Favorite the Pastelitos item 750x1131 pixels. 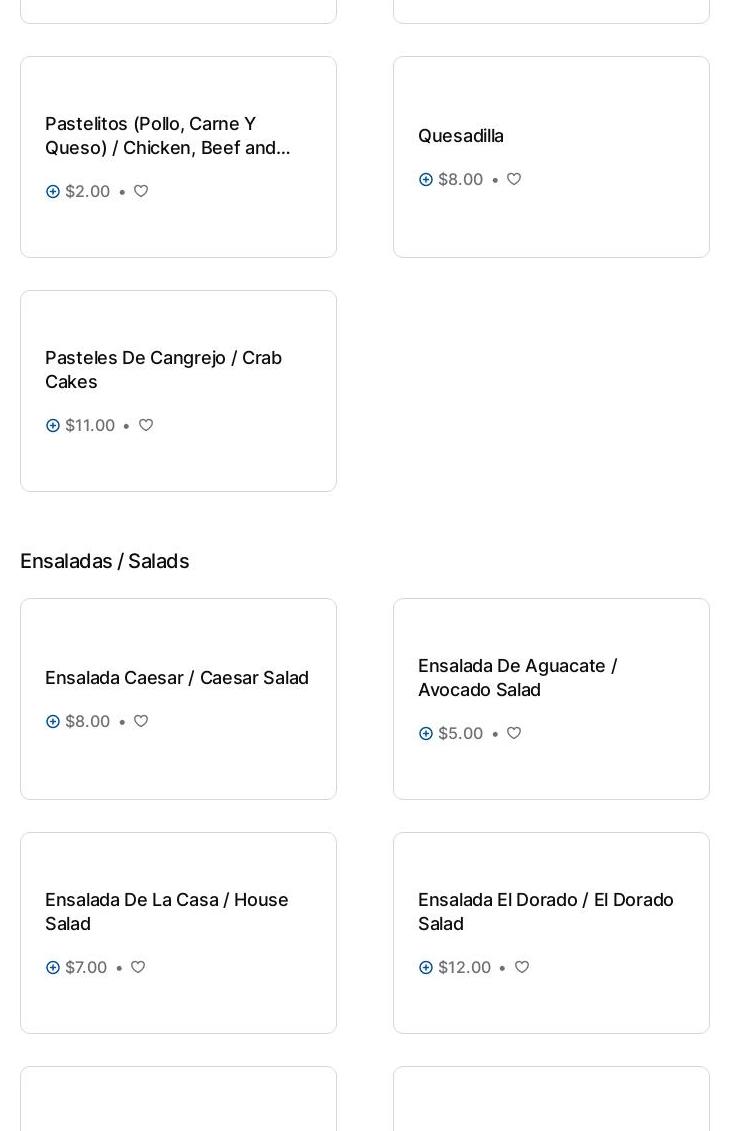tap(141, 191)
